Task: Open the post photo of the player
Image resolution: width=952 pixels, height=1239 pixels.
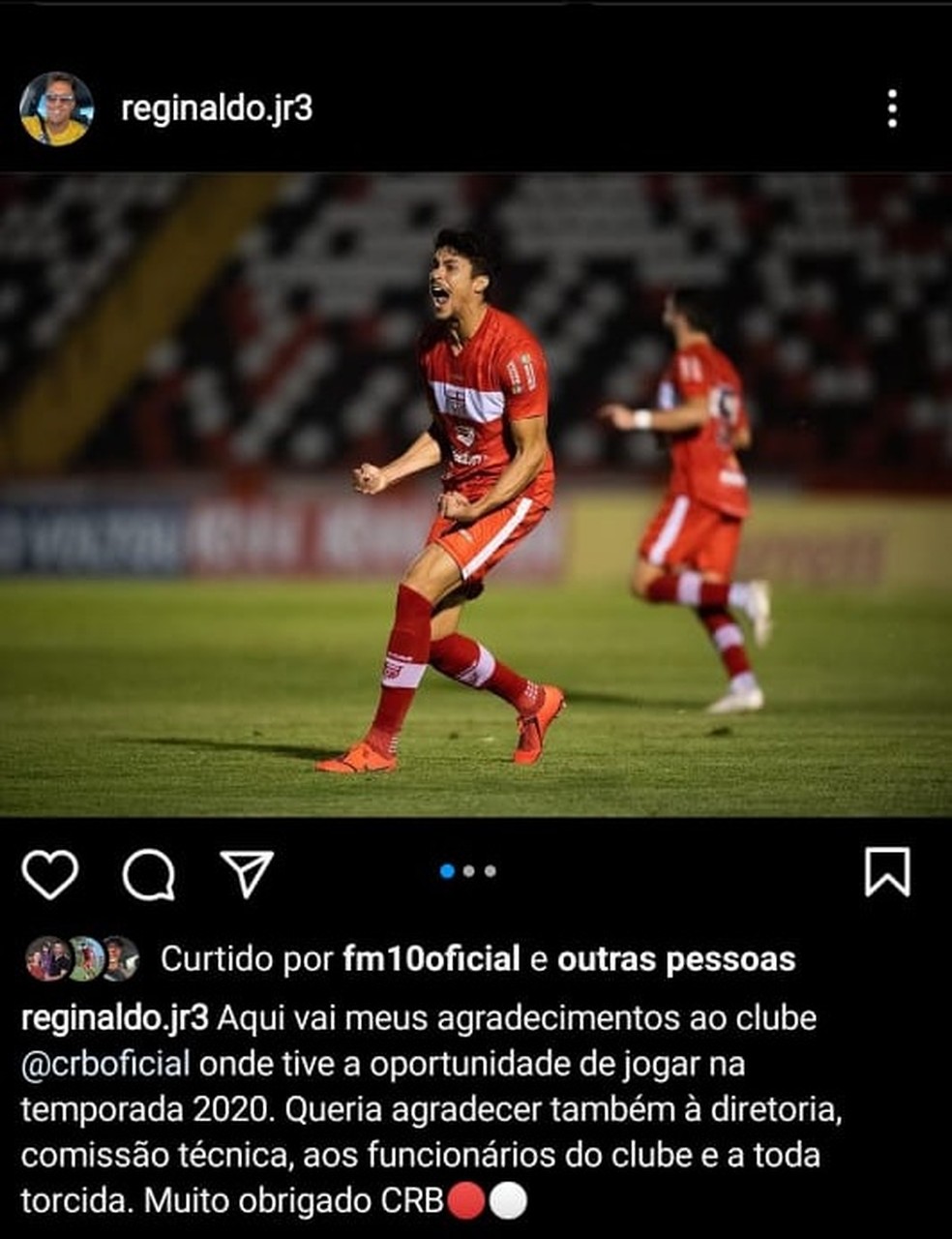Action: [x=476, y=495]
